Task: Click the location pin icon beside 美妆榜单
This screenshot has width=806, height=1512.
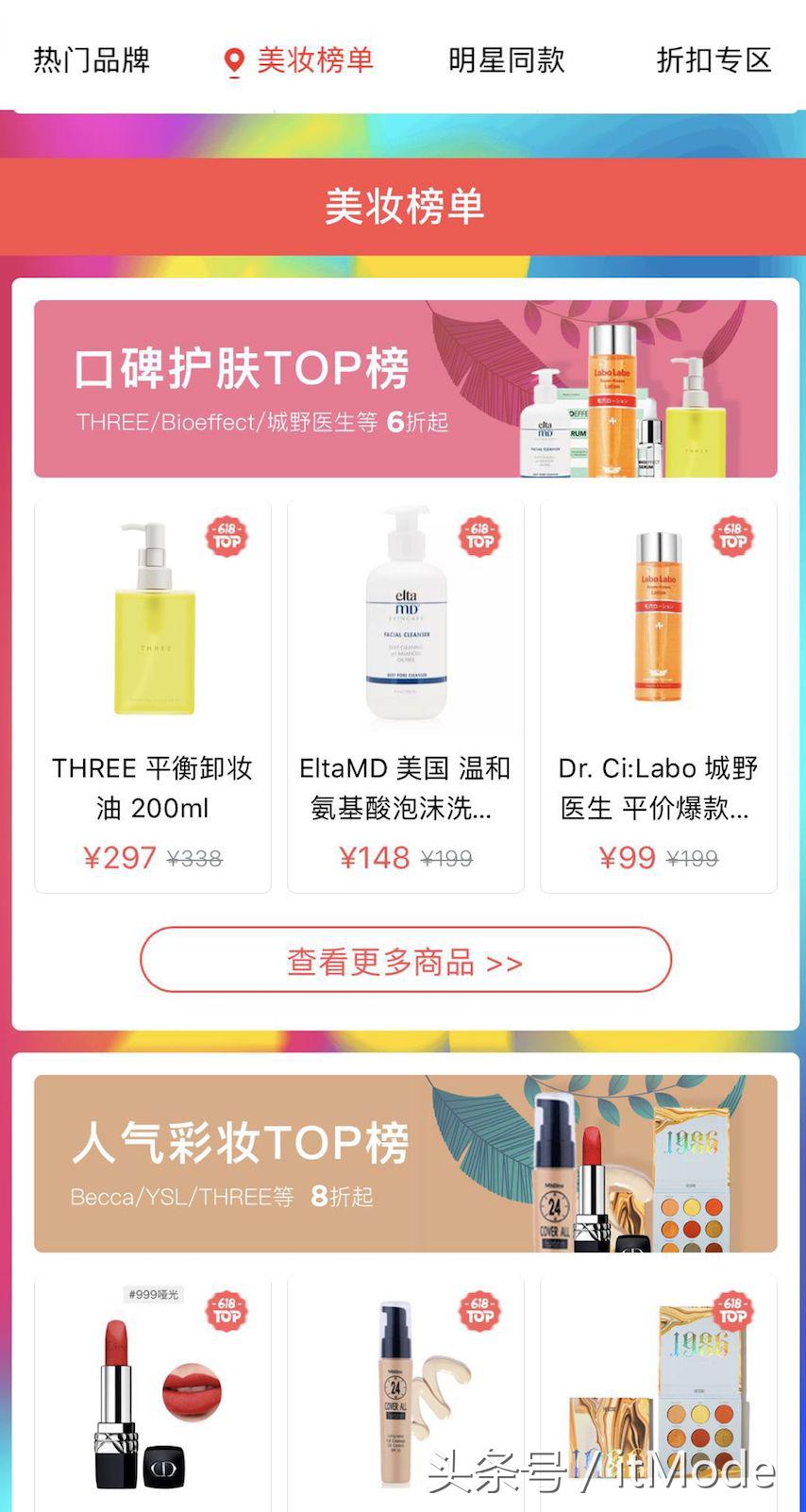Action: pos(233,59)
